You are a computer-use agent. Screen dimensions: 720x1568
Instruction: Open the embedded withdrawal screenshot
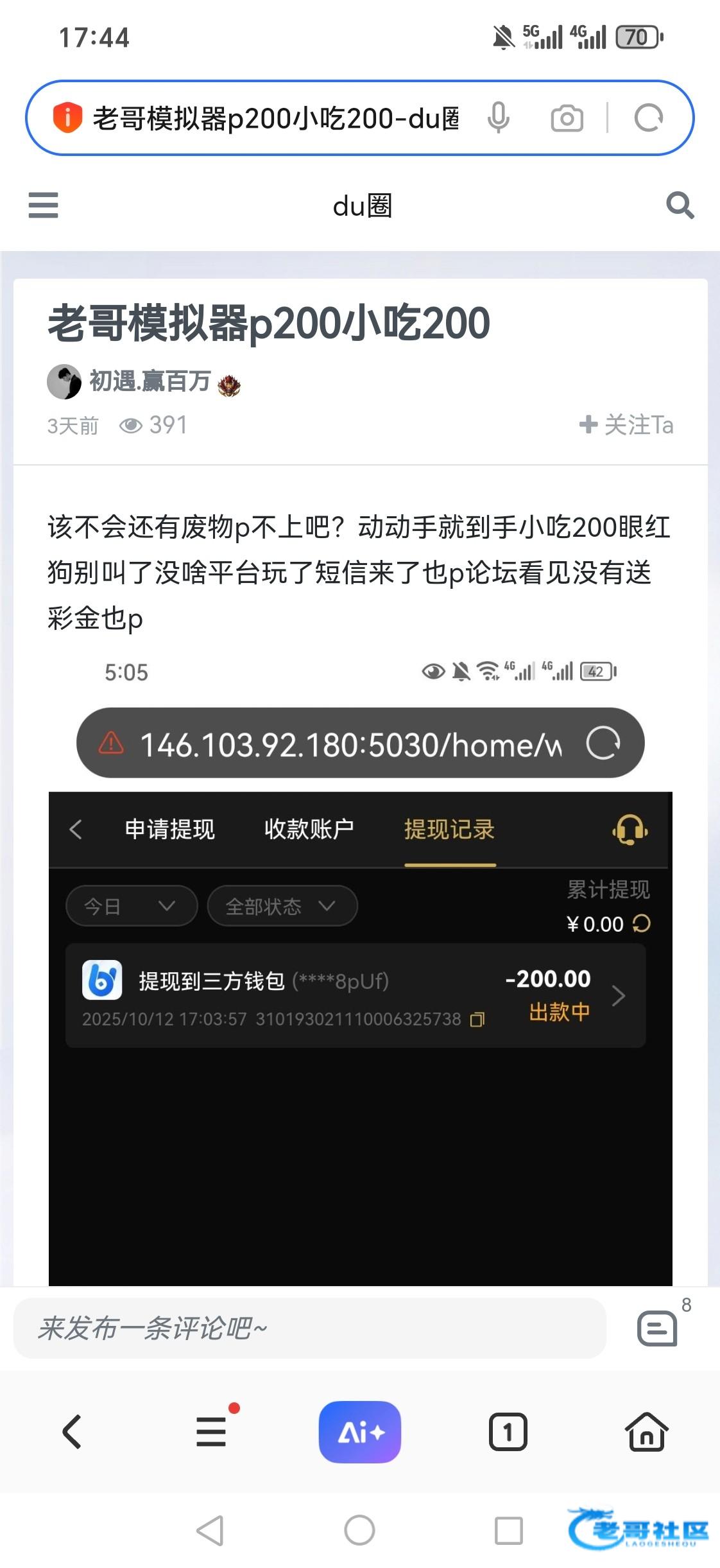360,963
